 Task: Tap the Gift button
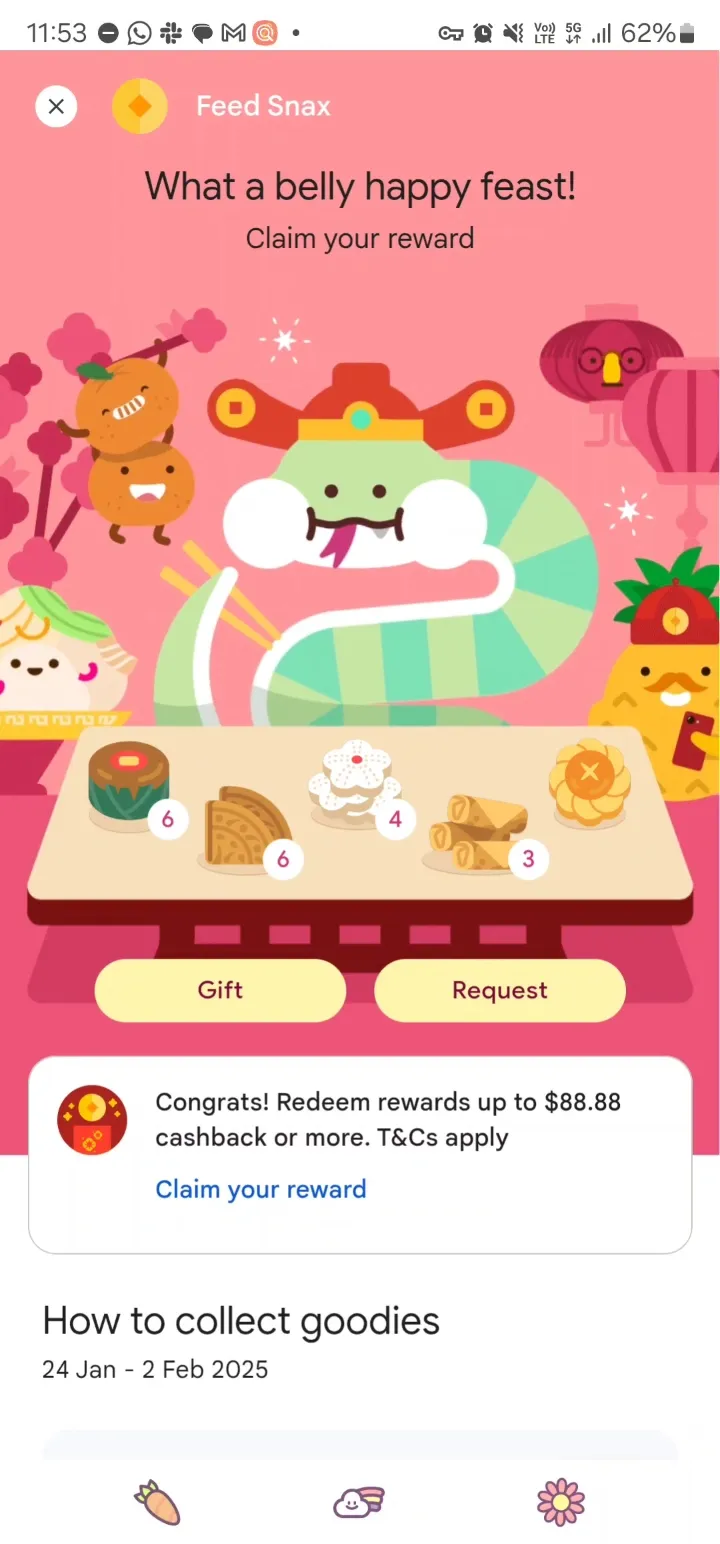(220, 990)
